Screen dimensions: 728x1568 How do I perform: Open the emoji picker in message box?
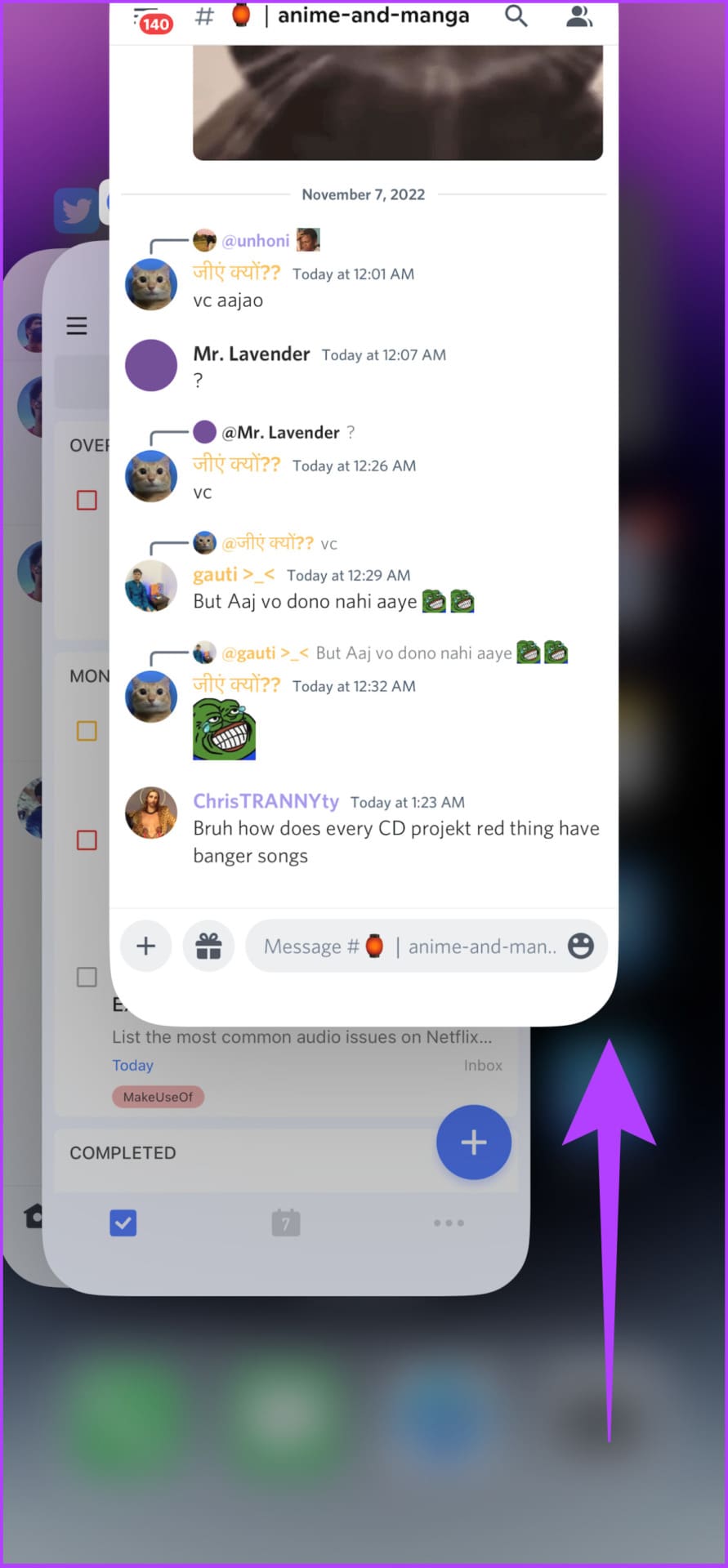(581, 946)
